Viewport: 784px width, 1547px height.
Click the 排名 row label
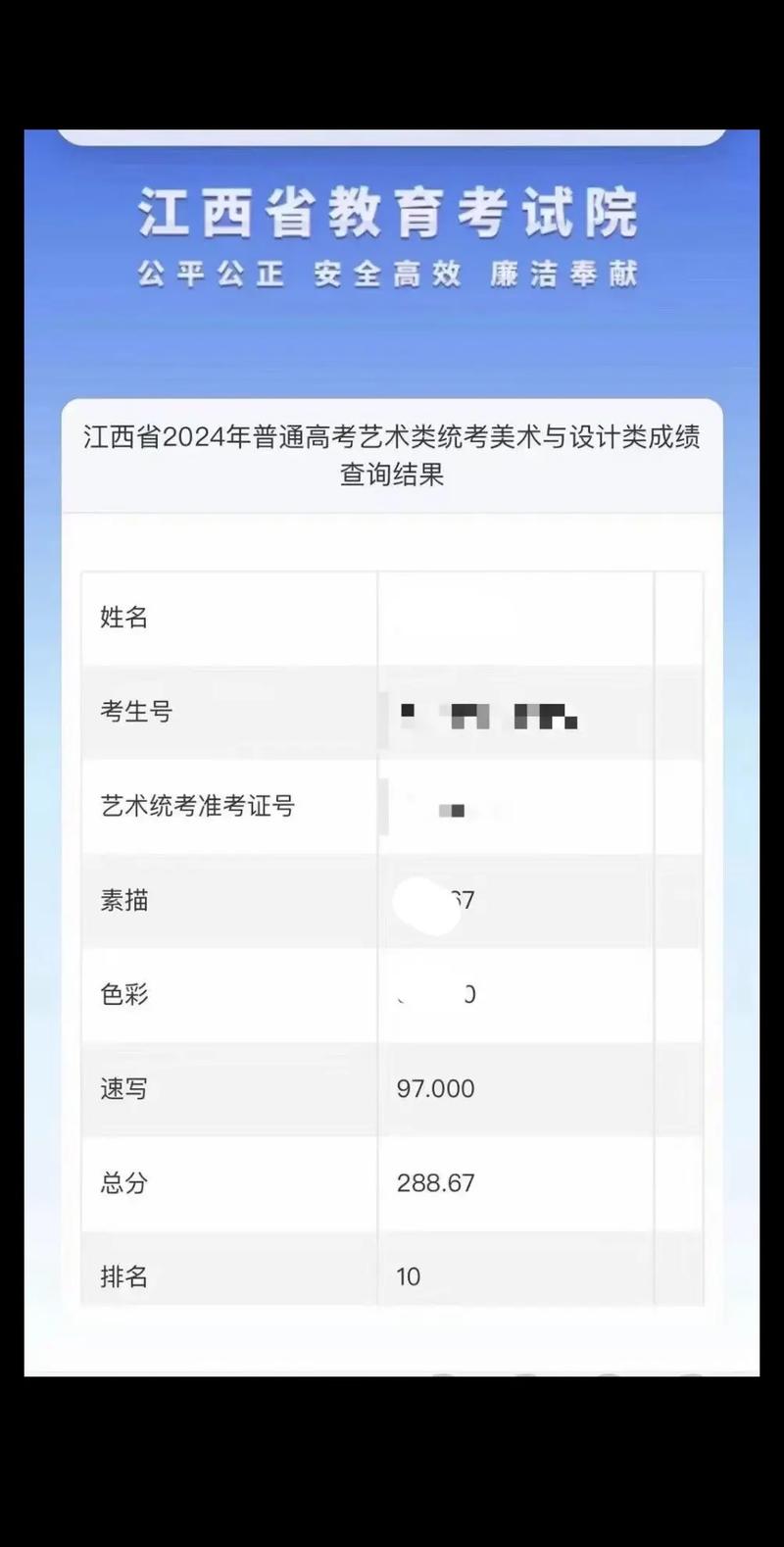(x=124, y=1276)
